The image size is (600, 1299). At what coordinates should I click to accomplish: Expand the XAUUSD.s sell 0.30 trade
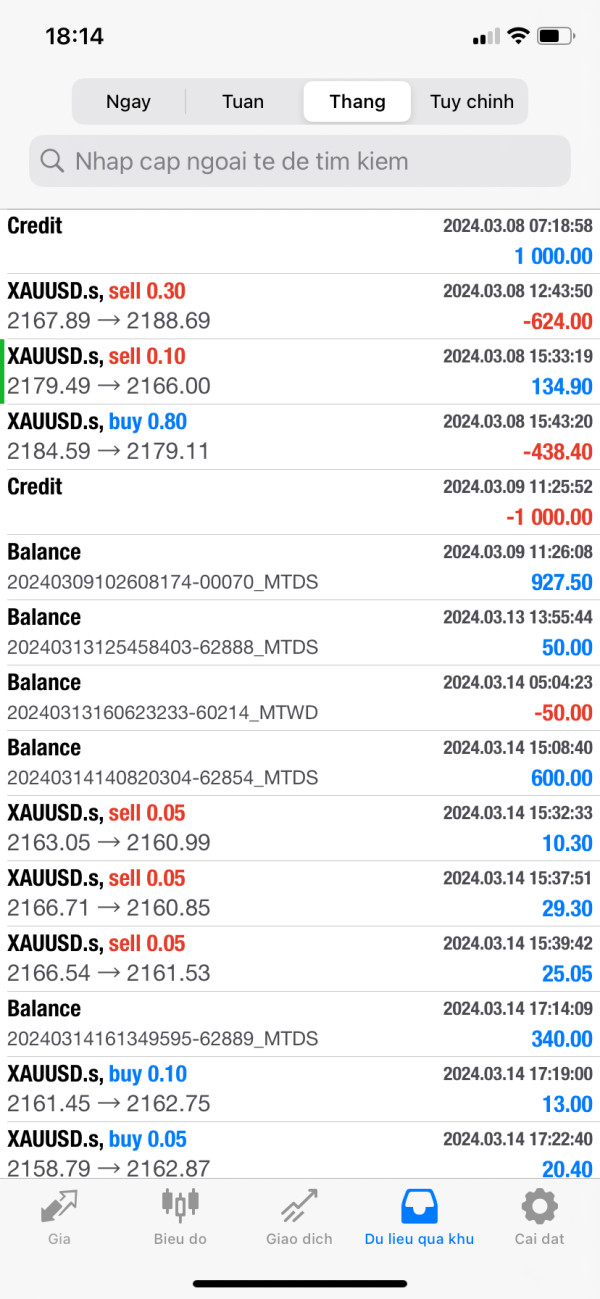pyautogui.click(x=300, y=307)
